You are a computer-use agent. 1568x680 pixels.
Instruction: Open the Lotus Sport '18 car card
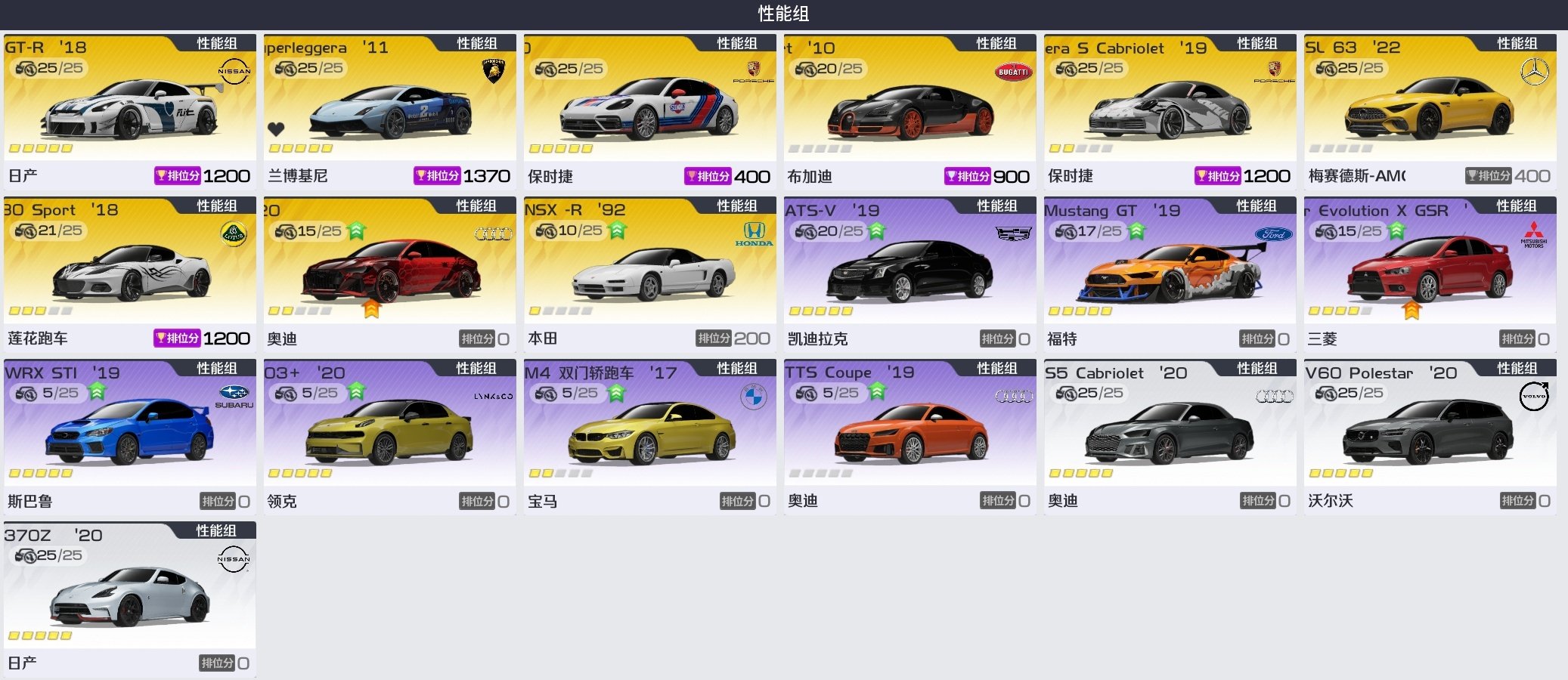129,272
